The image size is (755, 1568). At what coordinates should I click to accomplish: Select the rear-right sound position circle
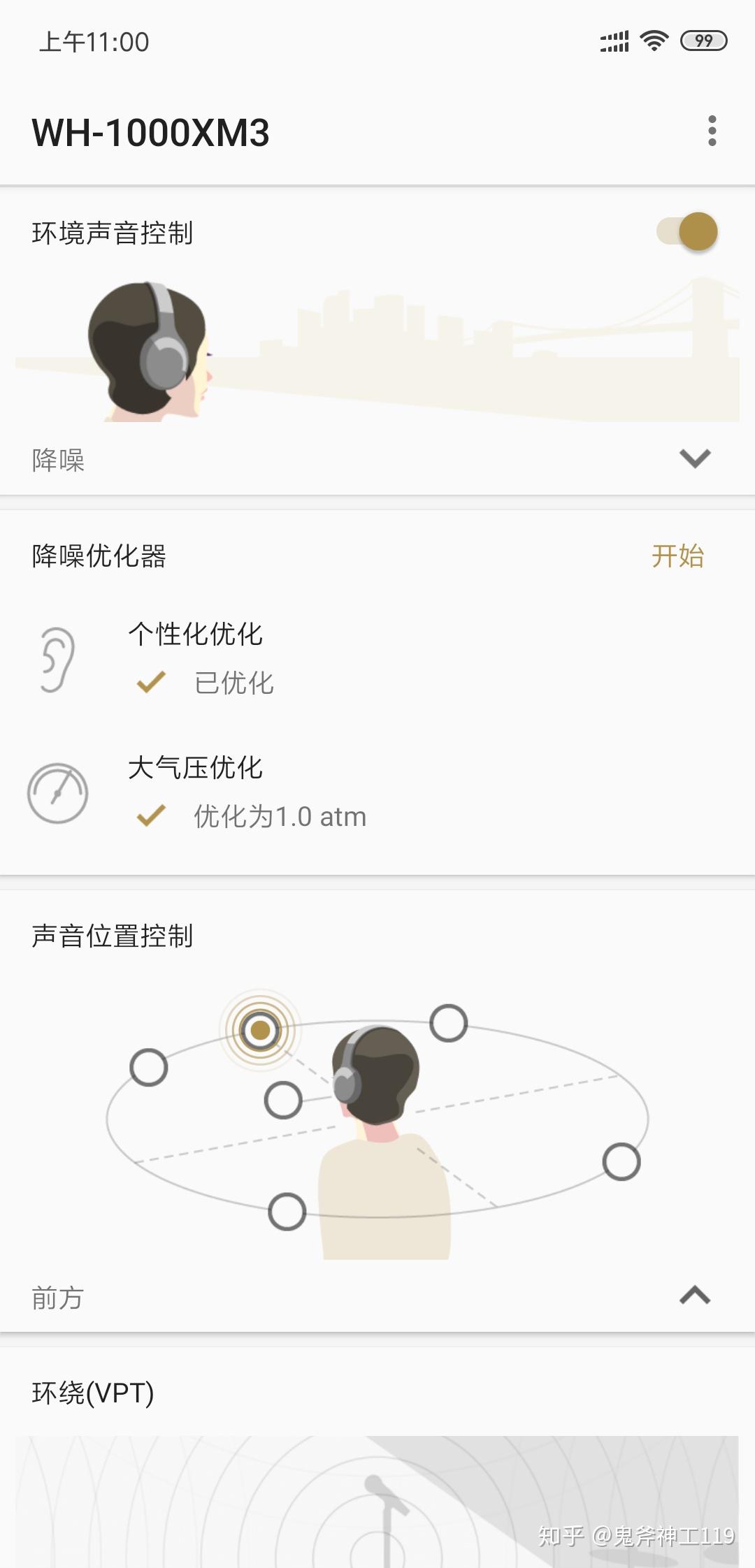coord(621,1161)
